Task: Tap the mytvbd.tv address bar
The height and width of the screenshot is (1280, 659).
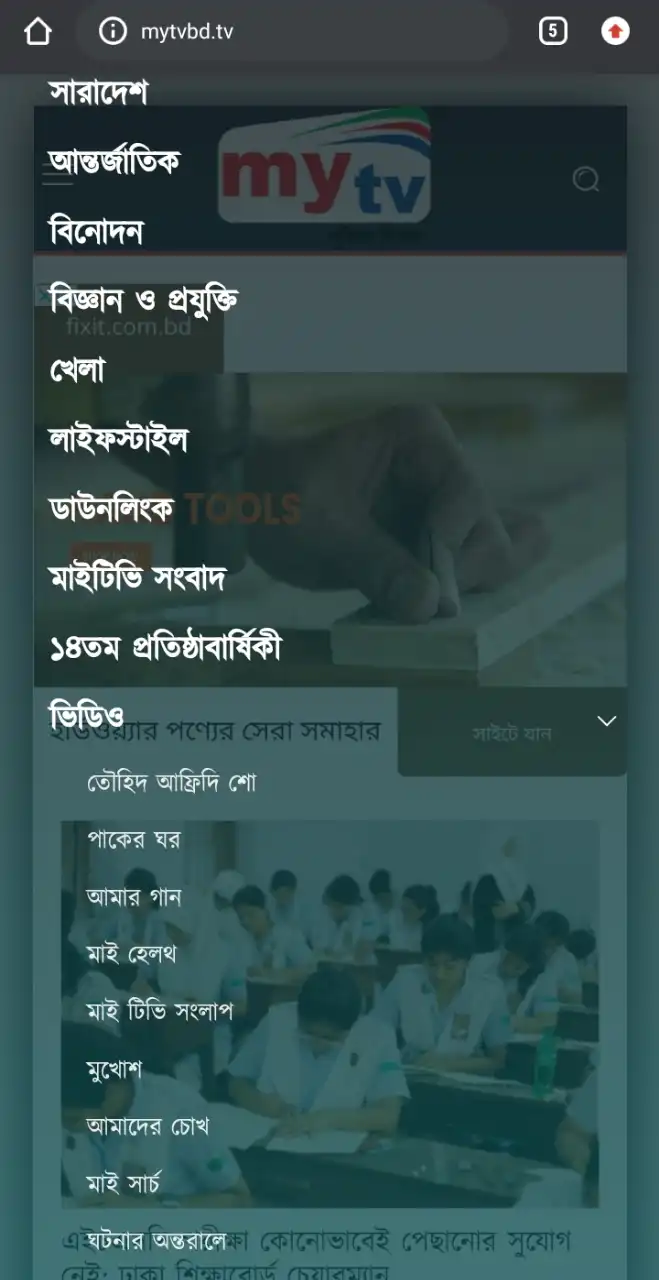Action: click(x=290, y=32)
